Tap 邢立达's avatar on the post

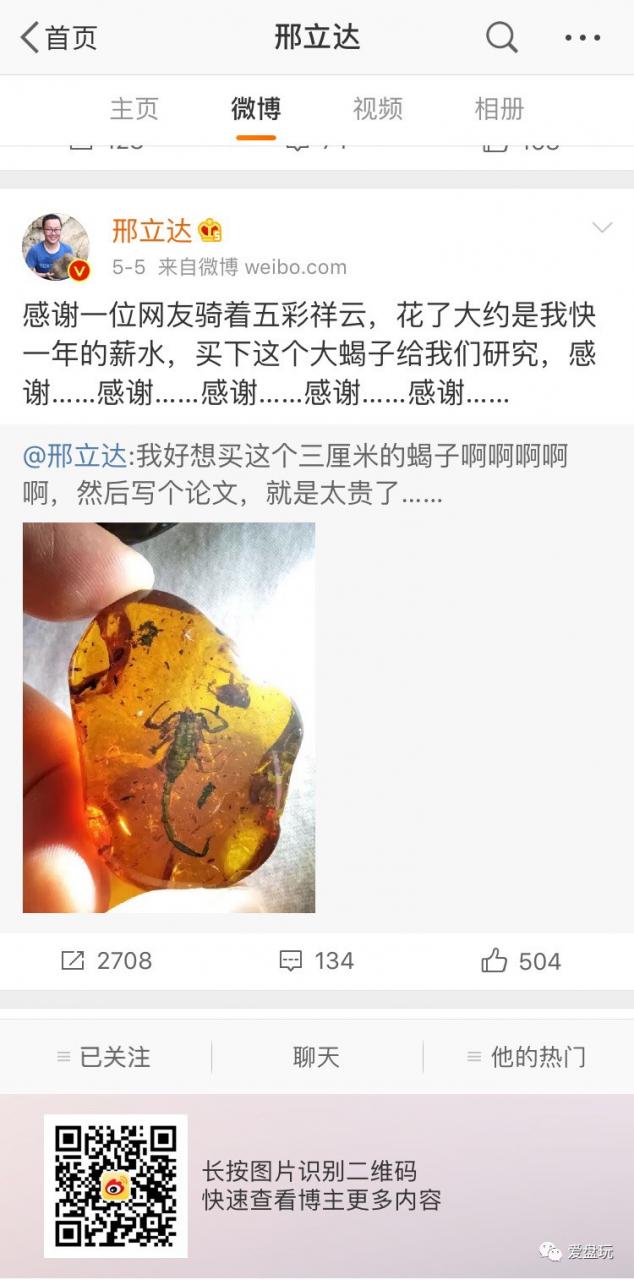(56, 247)
